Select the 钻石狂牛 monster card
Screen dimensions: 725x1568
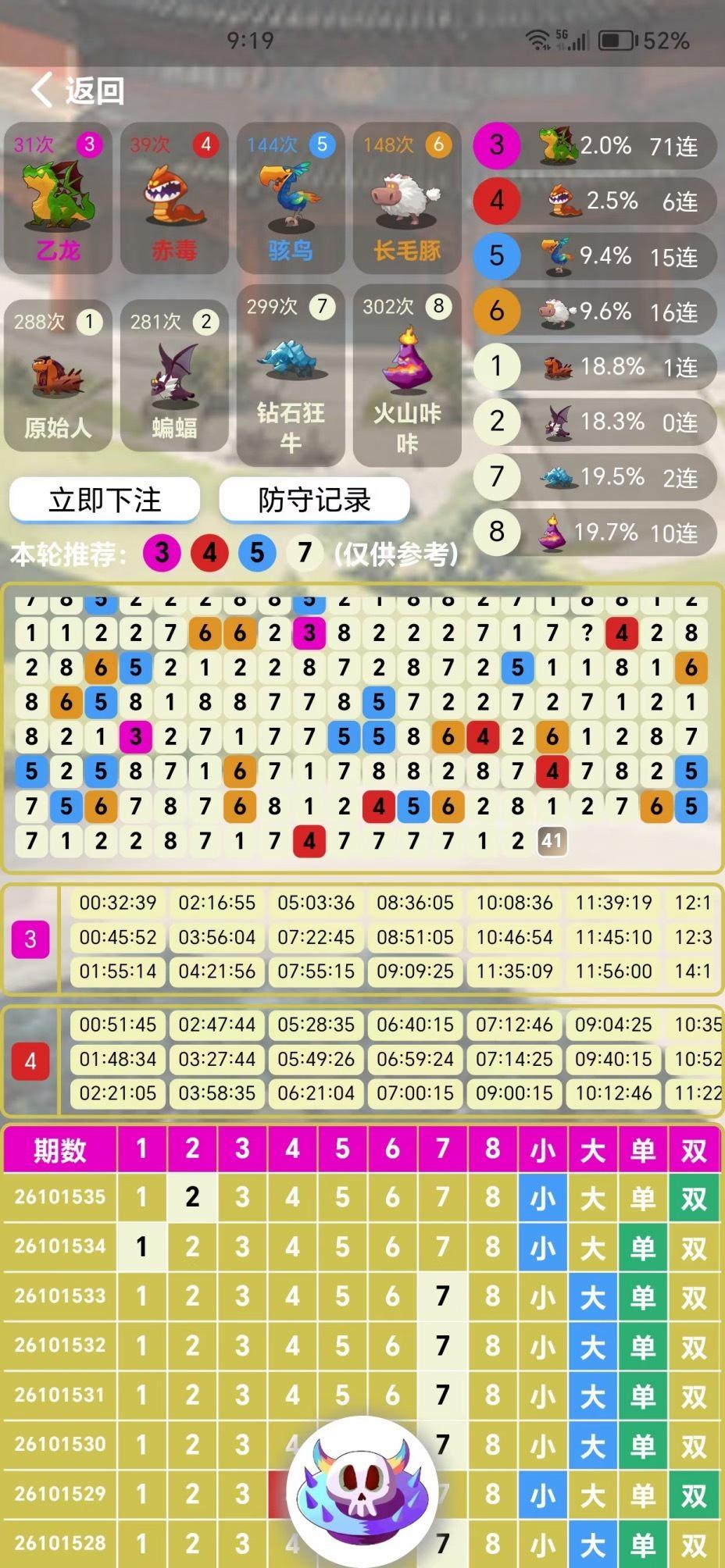coord(290,376)
